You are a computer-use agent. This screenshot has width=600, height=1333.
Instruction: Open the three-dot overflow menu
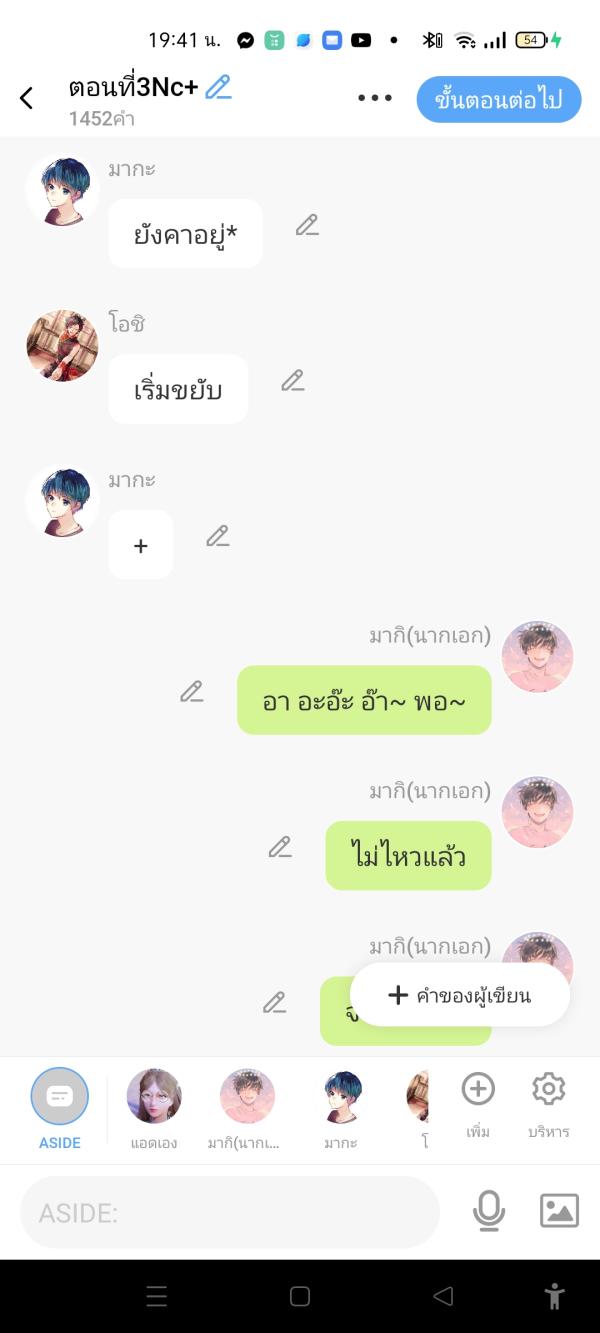[x=375, y=98]
